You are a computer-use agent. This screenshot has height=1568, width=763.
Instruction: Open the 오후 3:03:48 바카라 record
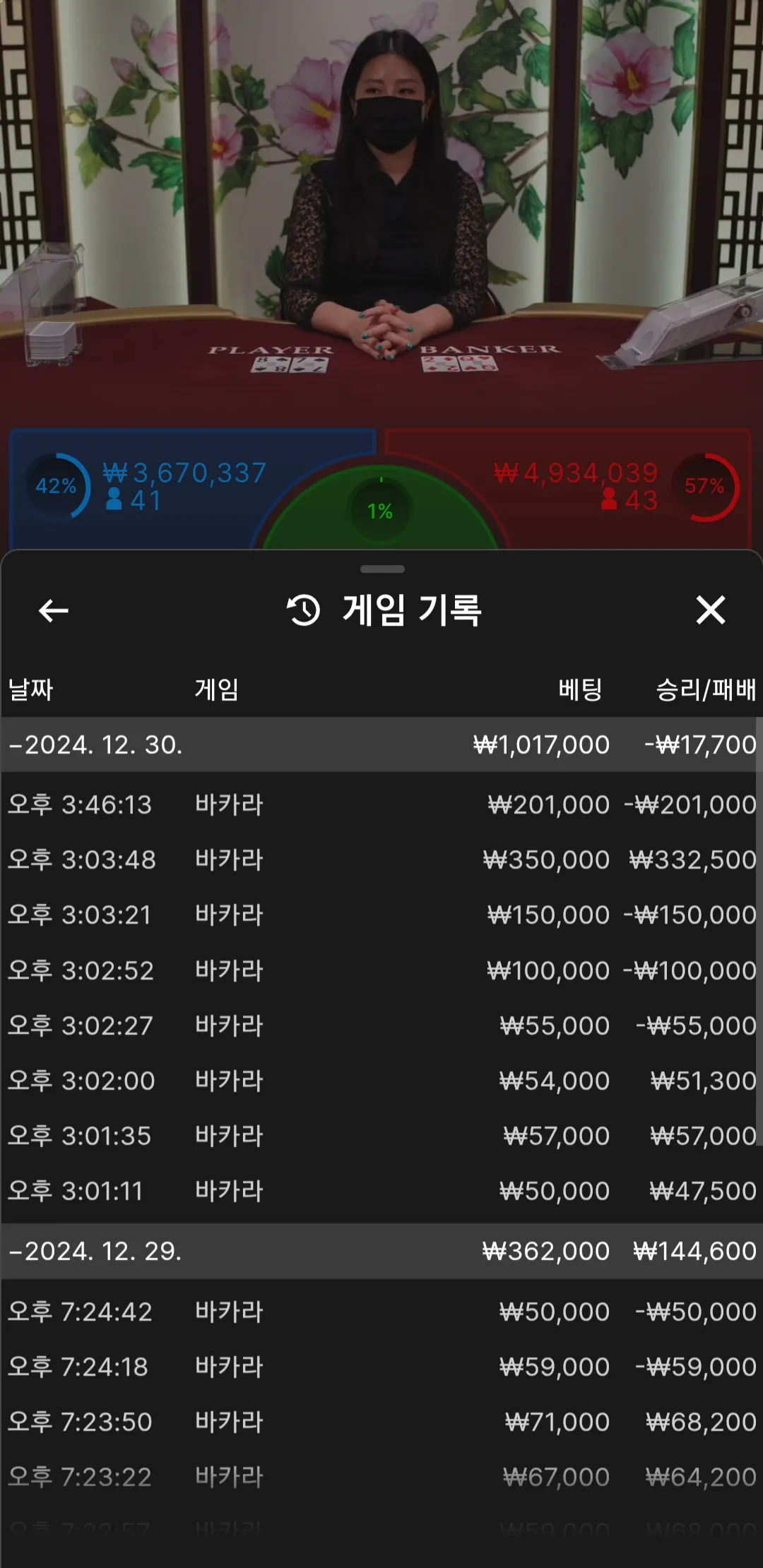click(x=381, y=860)
